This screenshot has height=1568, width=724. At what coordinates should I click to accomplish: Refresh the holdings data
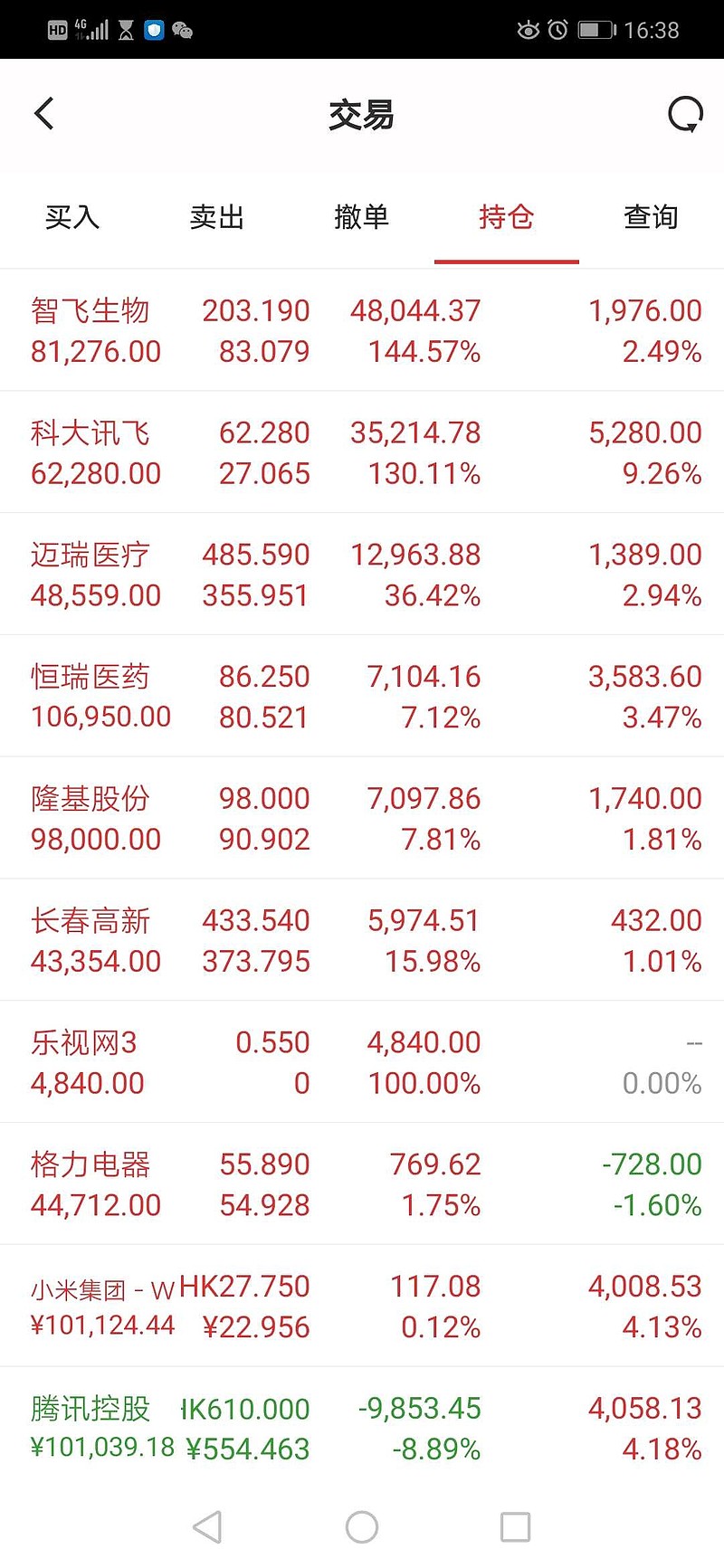point(684,115)
